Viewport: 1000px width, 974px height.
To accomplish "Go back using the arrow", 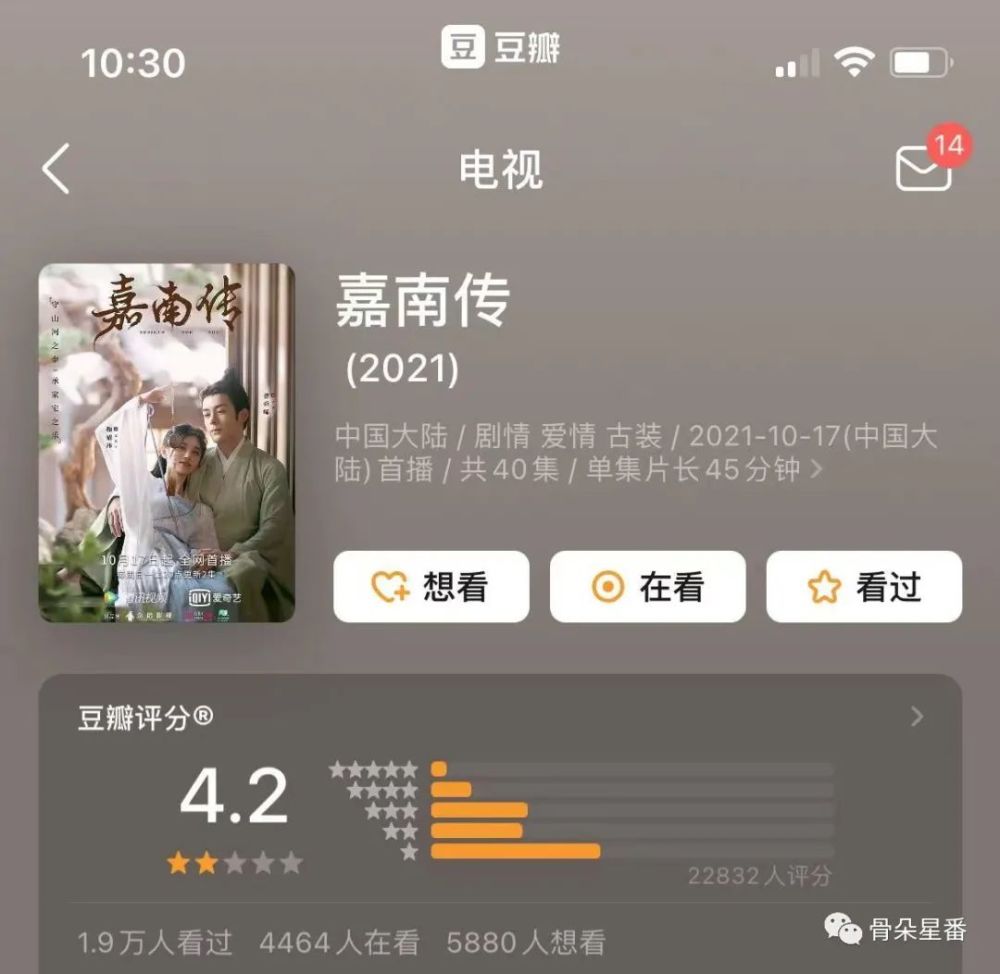I will (57, 168).
